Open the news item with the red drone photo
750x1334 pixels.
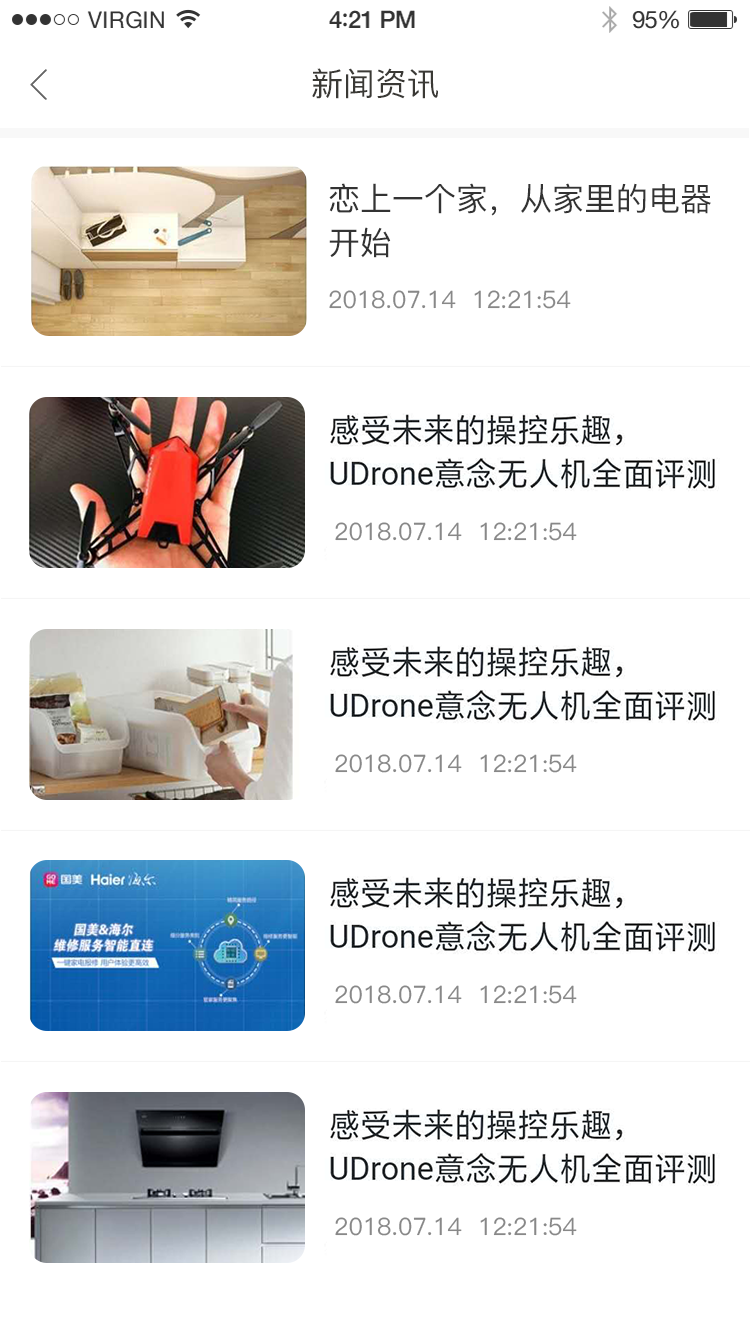coord(167,482)
